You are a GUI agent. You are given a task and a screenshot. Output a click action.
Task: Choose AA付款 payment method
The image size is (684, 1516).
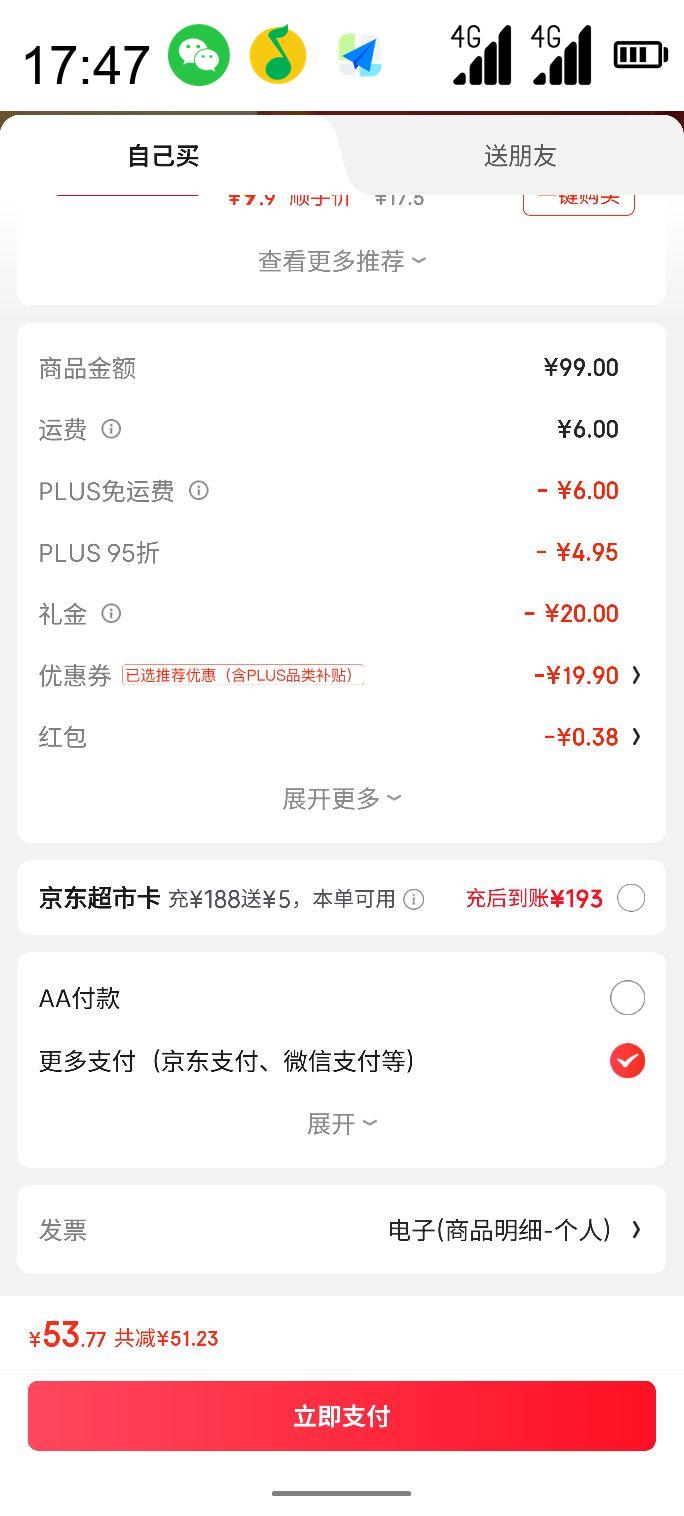point(627,998)
